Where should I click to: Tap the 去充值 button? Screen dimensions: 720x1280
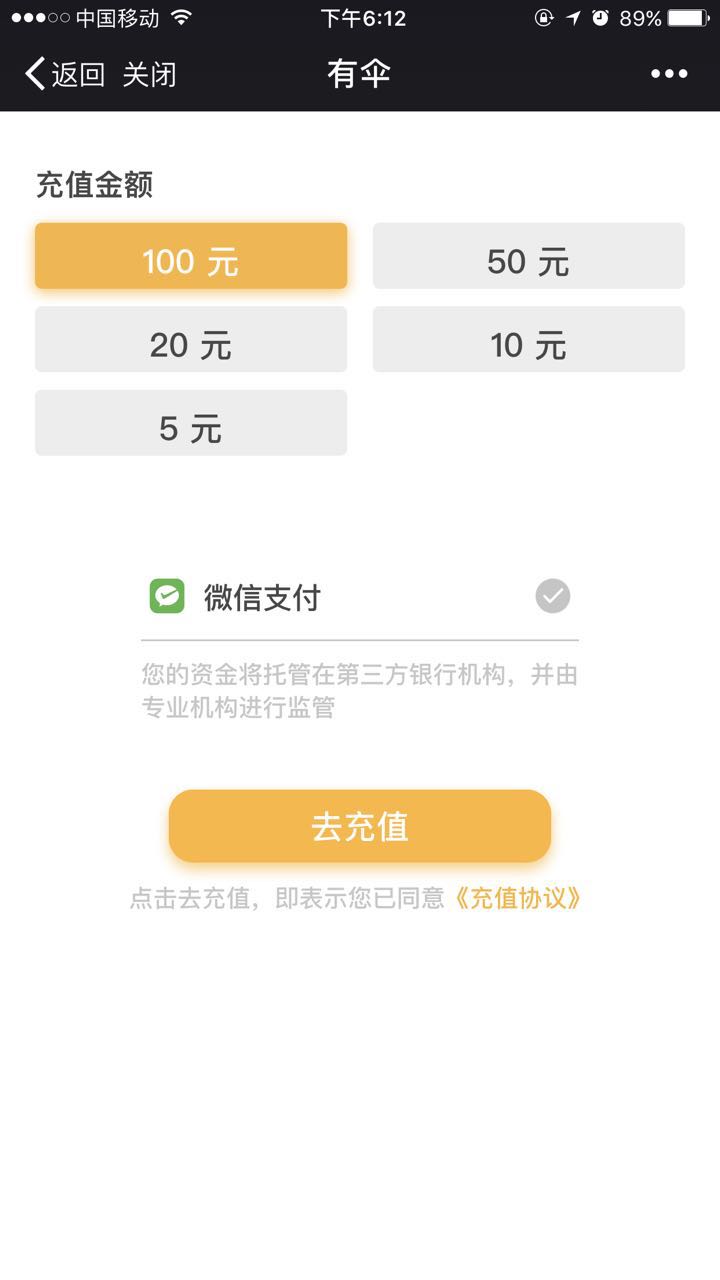click(360, 826)
